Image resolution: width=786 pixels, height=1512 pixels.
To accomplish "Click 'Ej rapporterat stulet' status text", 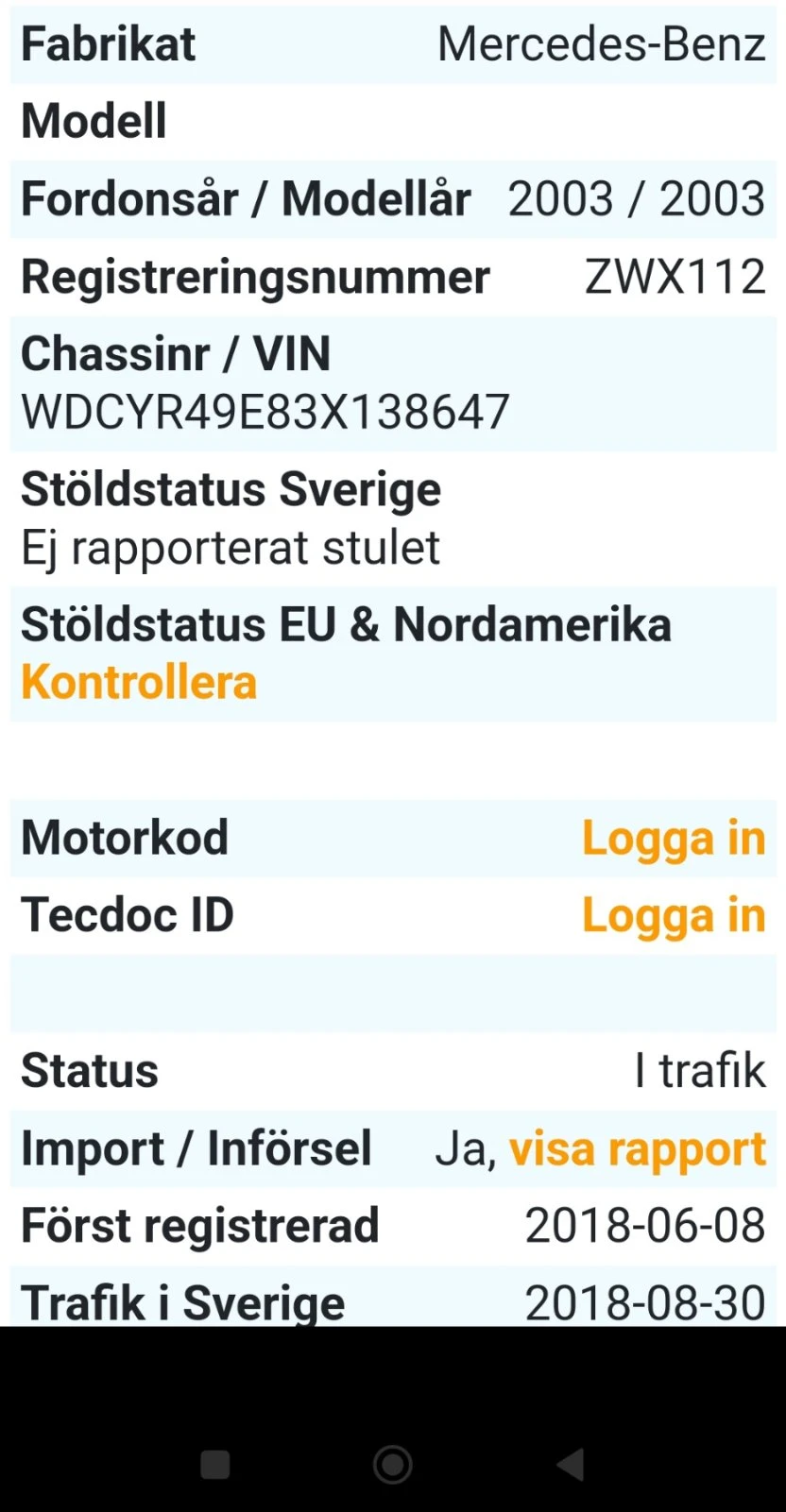I will pyautogui.click(x=230, y=546).
